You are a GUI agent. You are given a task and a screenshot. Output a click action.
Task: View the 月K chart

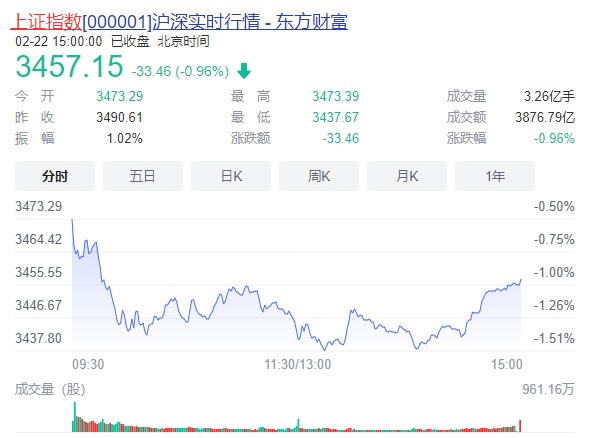(x=407, y=176)
